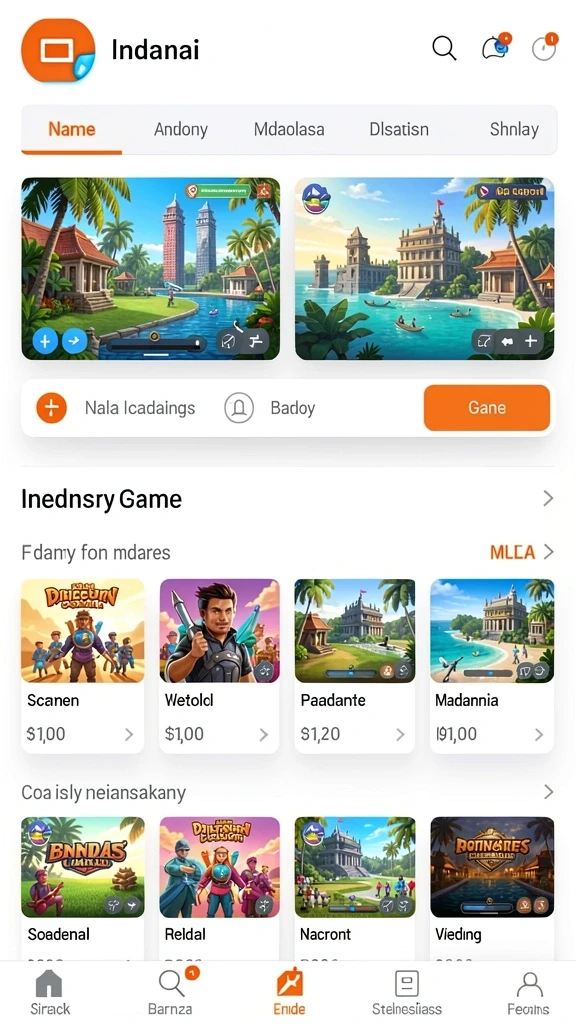Open the Shnlay tab
Image resolution: width=576 pixels, height=1024 pixels.
pyautogui.click(x=514, y=129)
